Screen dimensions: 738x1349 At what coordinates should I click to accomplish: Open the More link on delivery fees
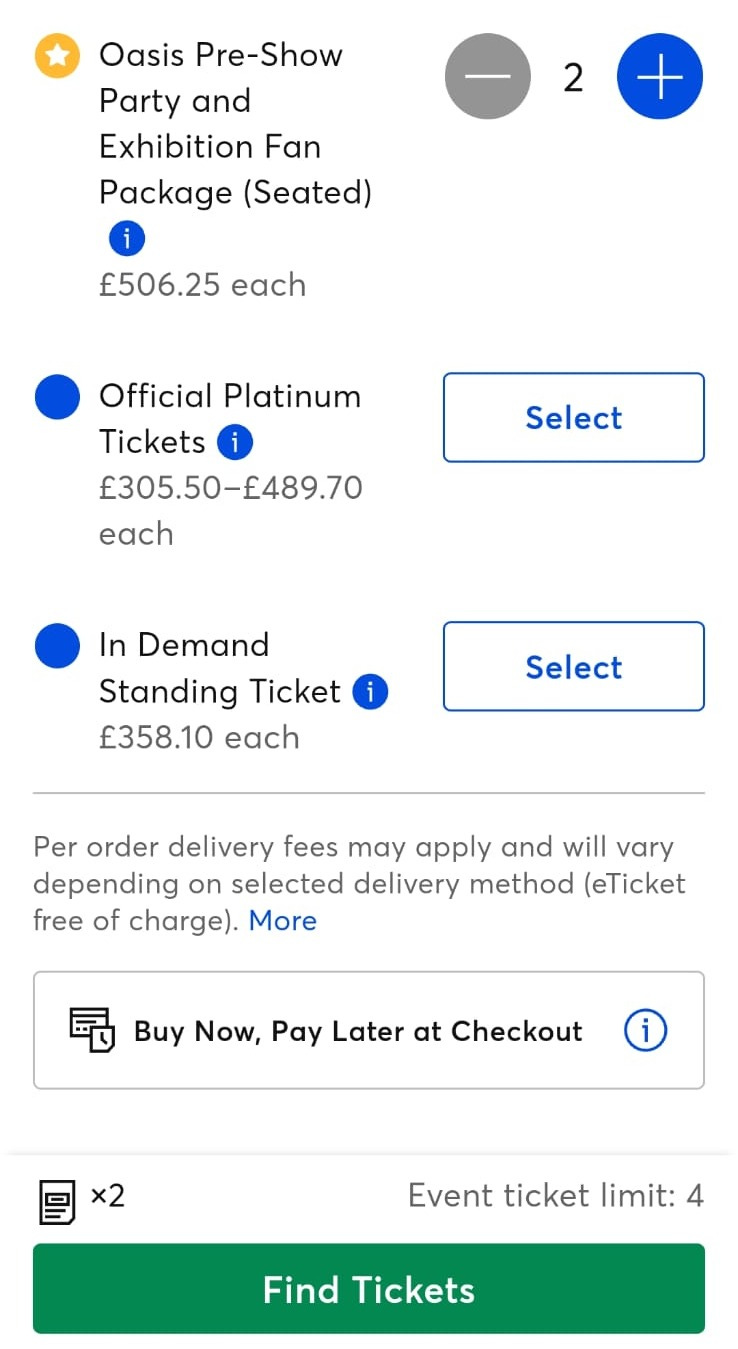[283, 920]
